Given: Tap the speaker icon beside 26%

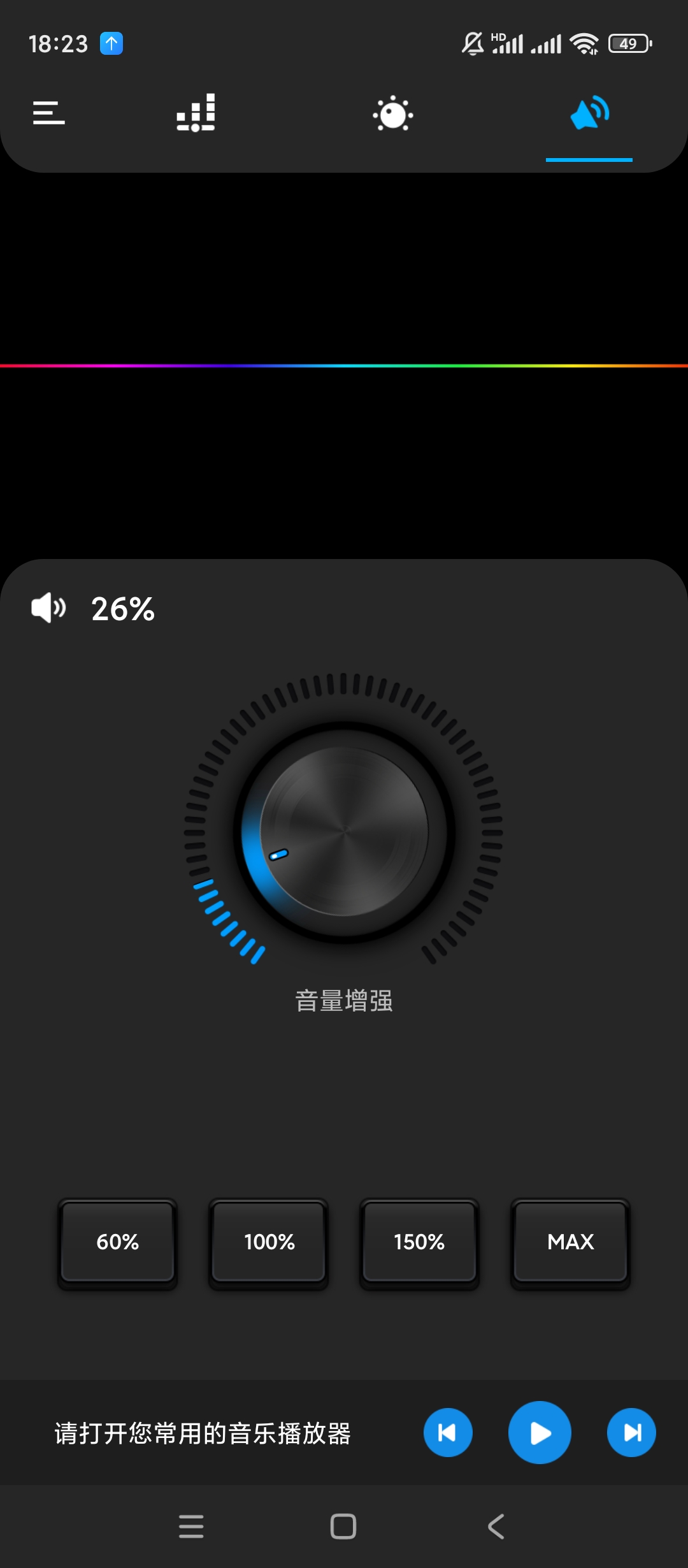Looking at the screenshot, I should tap(48, 609).
